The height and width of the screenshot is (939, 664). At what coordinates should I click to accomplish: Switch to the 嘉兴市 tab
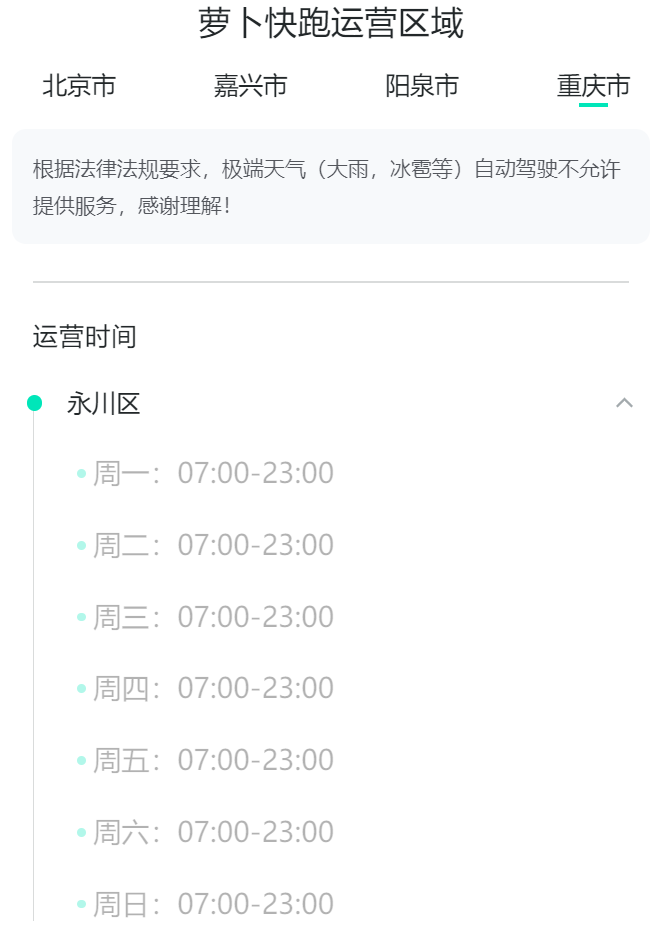tap(250, 86)
